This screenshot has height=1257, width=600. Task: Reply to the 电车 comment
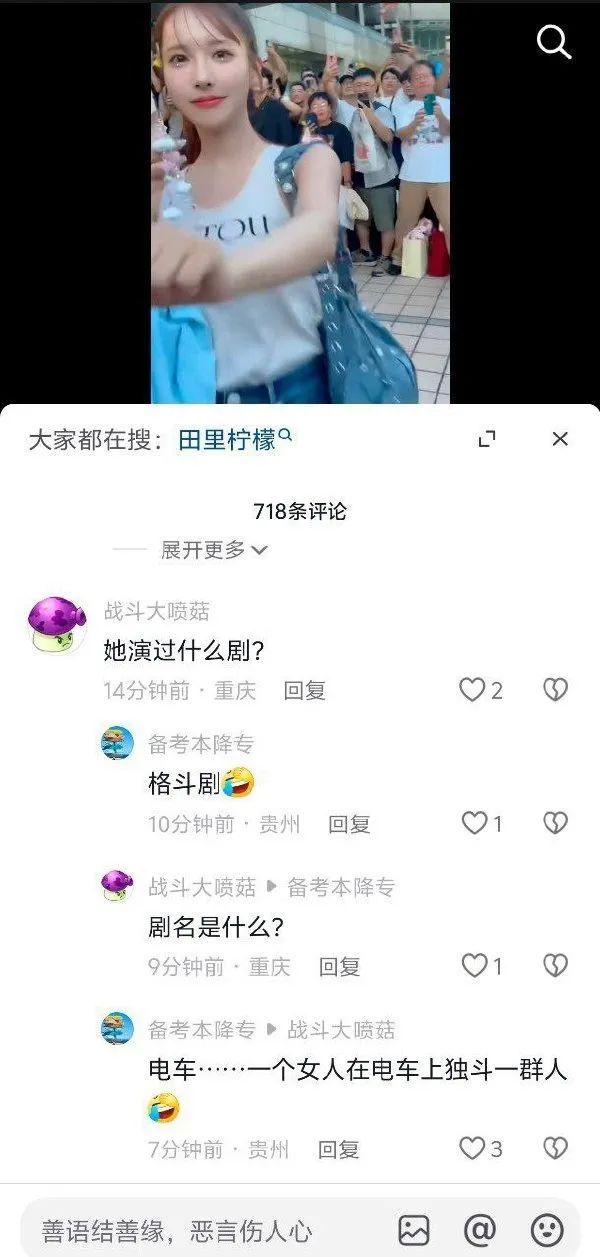[x=338, y=1150]
